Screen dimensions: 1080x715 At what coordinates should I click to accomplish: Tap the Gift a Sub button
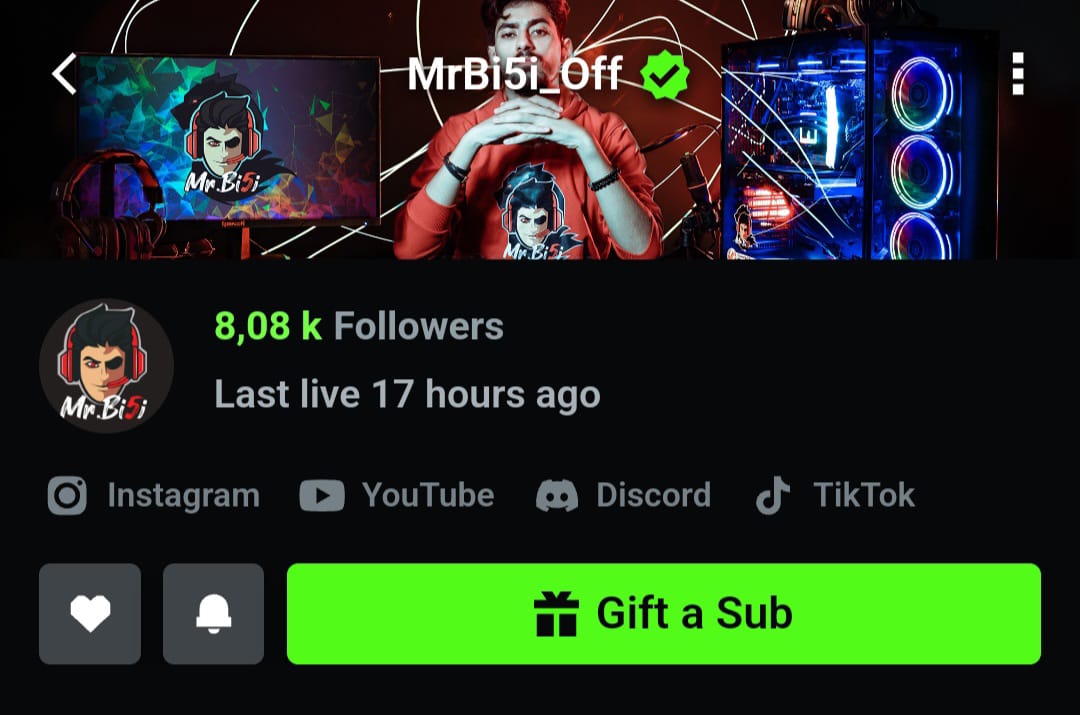663,613
